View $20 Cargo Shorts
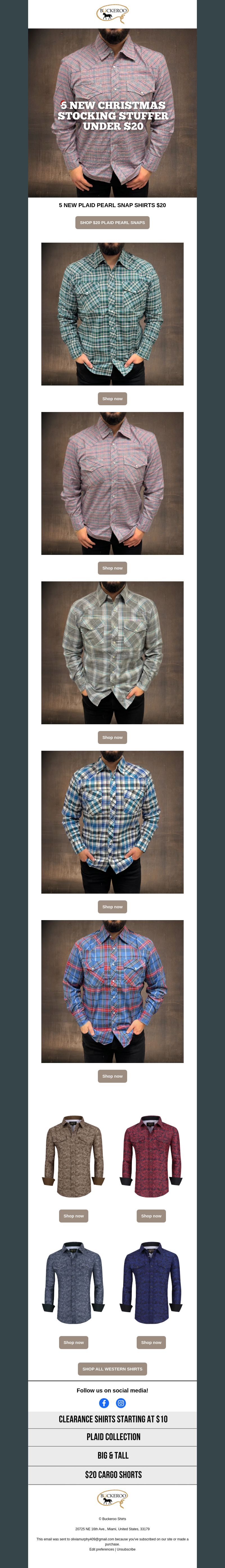 [x=112, y=1474]
